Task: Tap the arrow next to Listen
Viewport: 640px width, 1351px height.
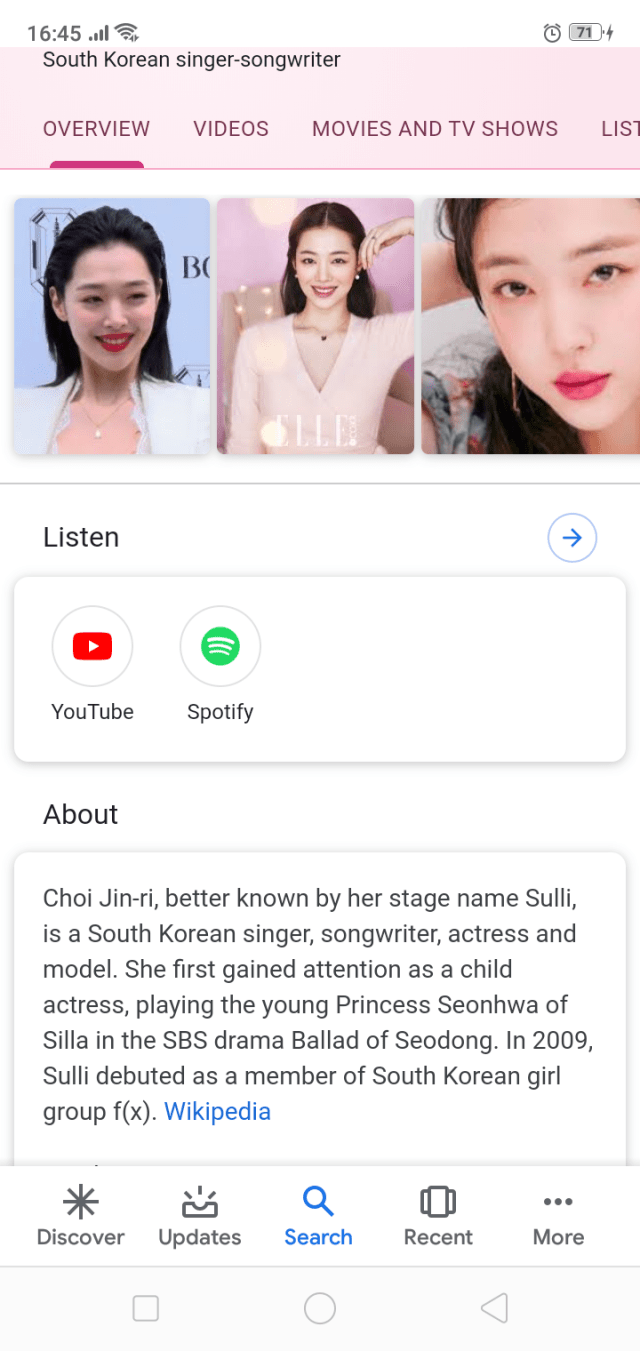Action: [x=572, y=538]
